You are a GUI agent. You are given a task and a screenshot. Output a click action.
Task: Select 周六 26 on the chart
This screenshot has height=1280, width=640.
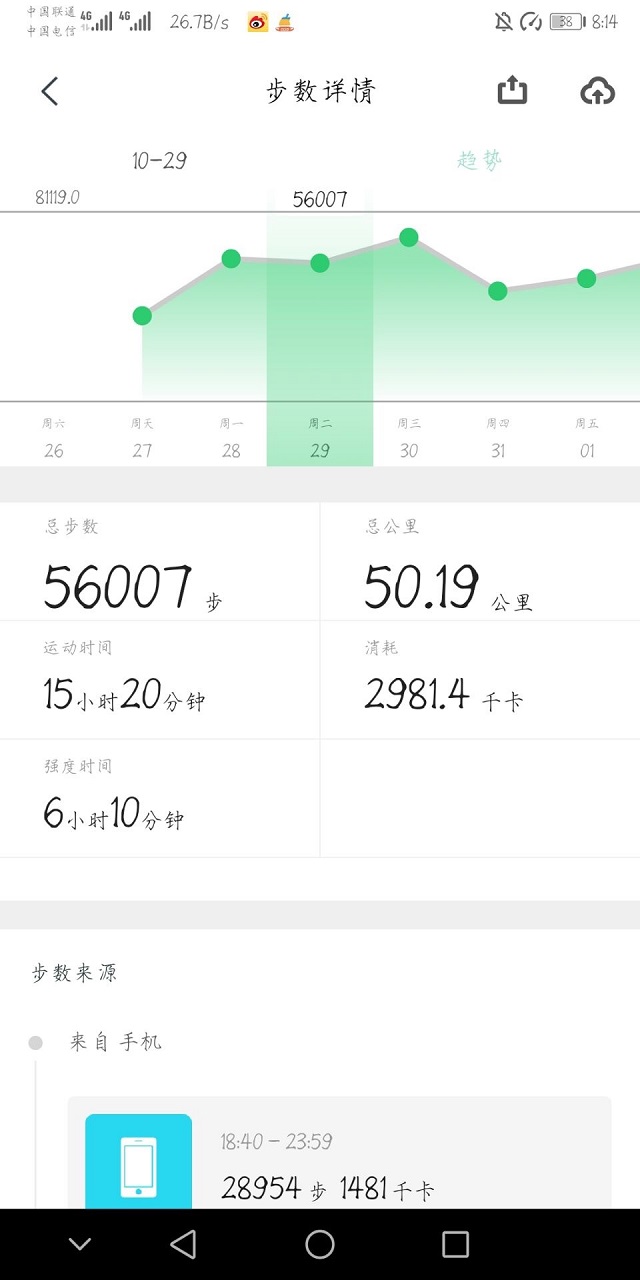(54, 438)
